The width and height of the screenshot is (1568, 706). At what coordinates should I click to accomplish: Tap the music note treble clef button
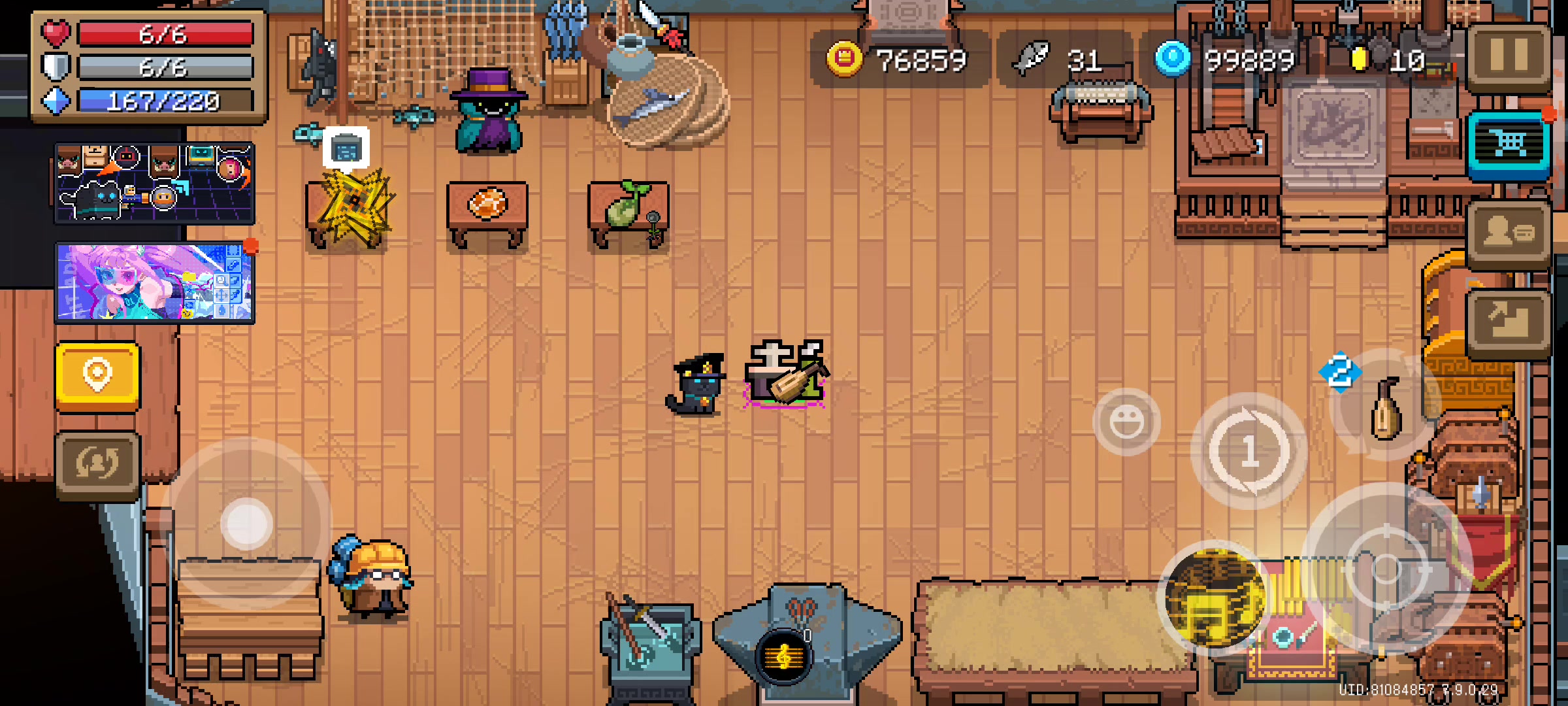pos(783,656)
